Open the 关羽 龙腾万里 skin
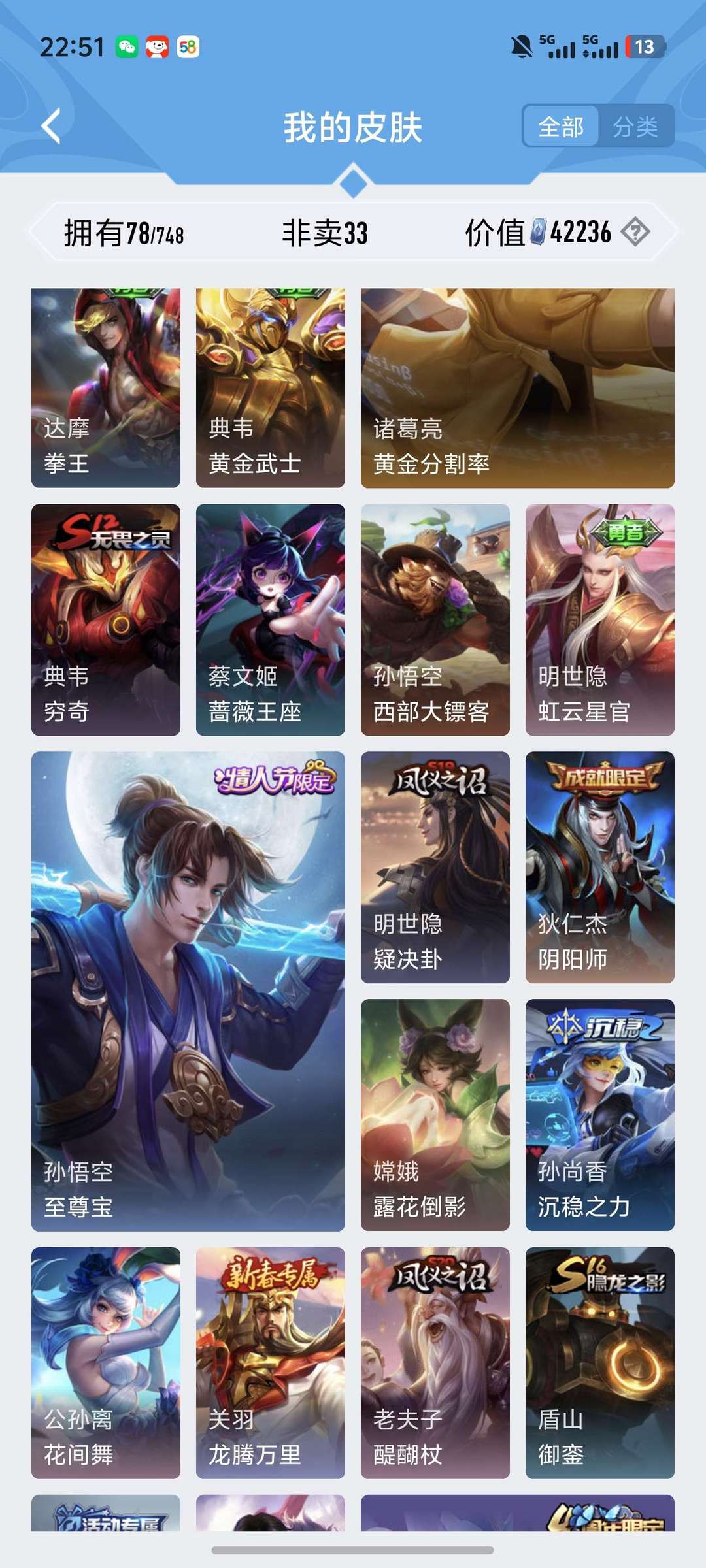706x1568 pixels. (271, 1363)
